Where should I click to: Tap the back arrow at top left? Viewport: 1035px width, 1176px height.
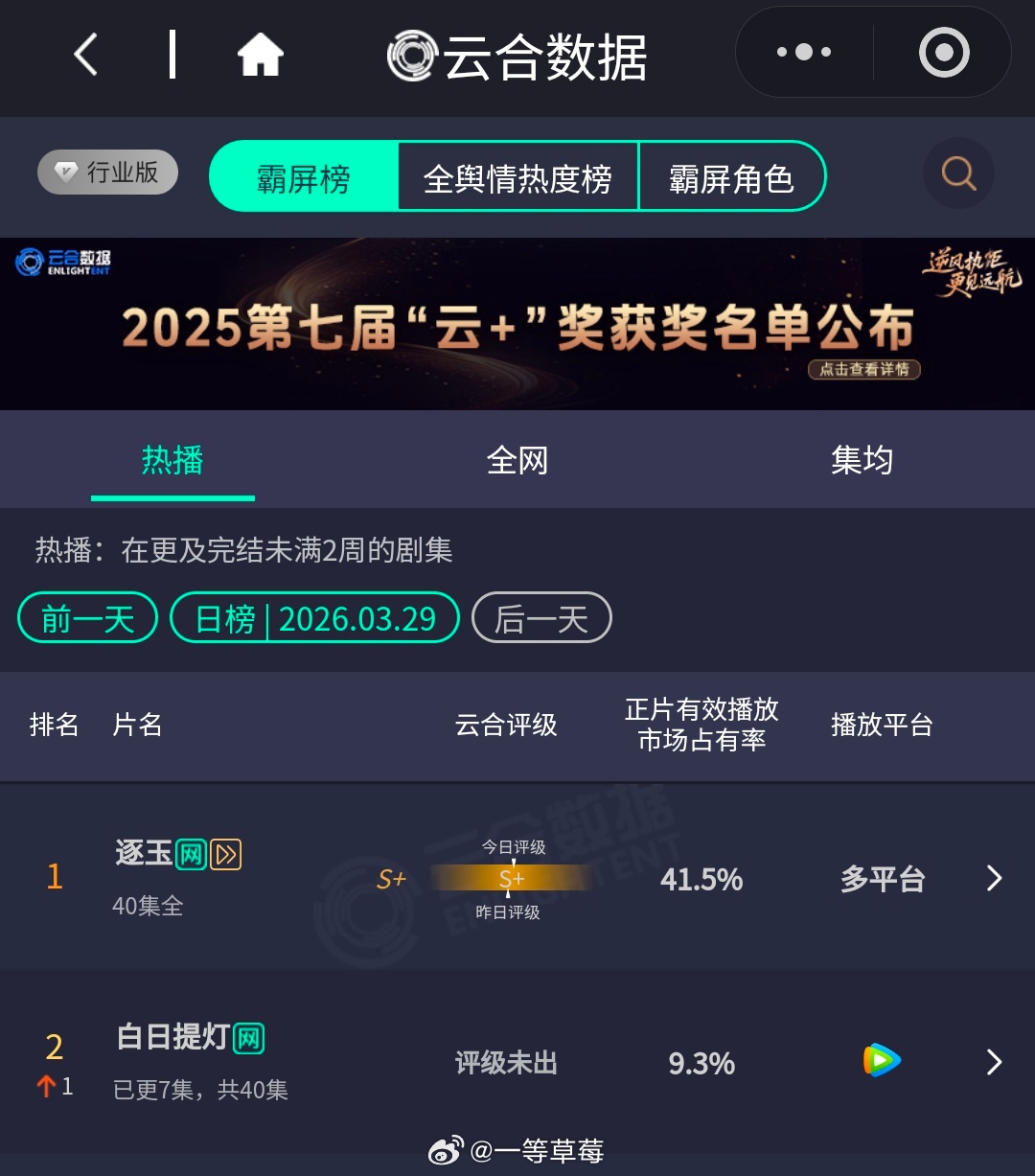(x=85, y=55)
